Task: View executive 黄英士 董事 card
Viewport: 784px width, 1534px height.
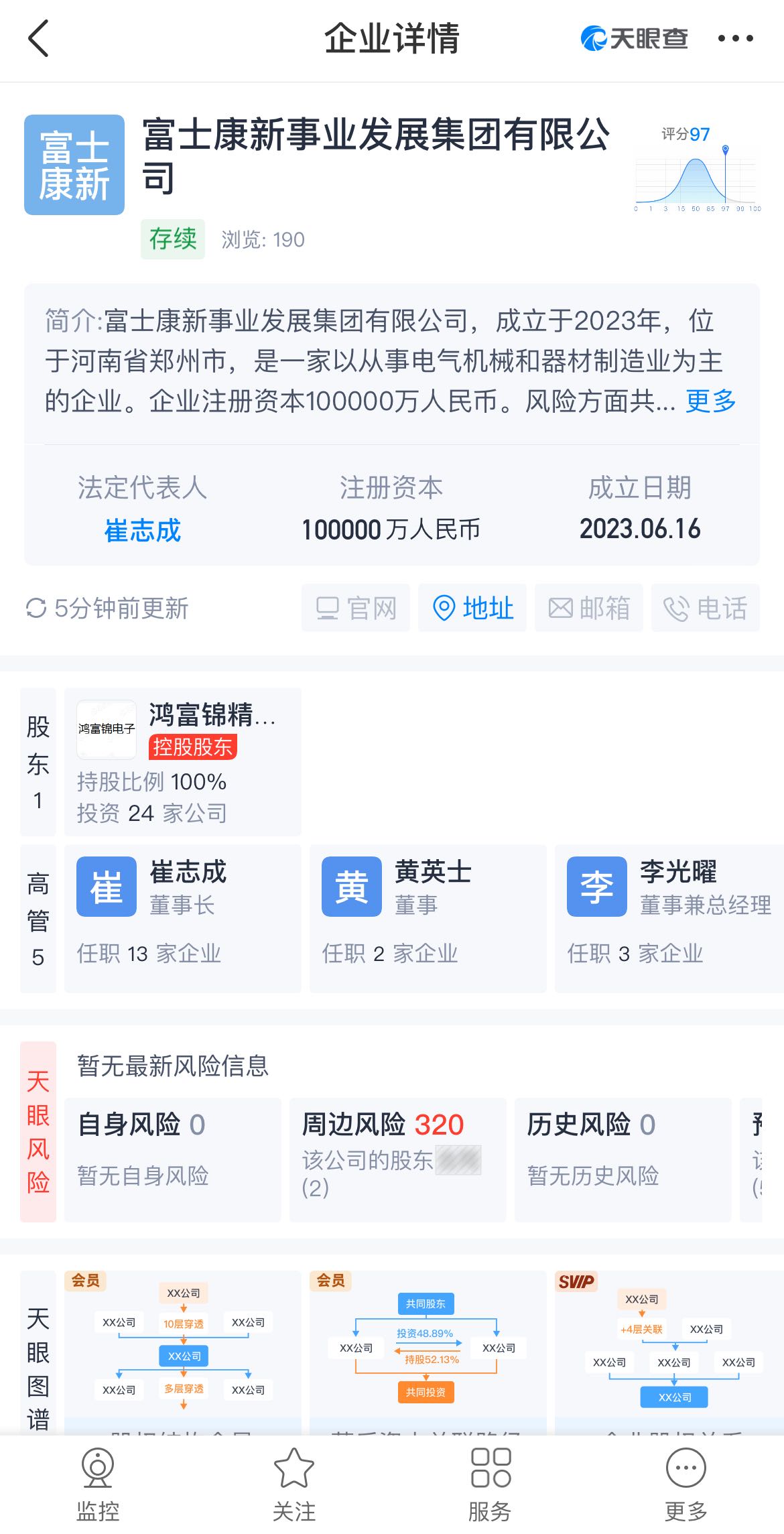Action: pyautogui.click(x=428, y=918)
